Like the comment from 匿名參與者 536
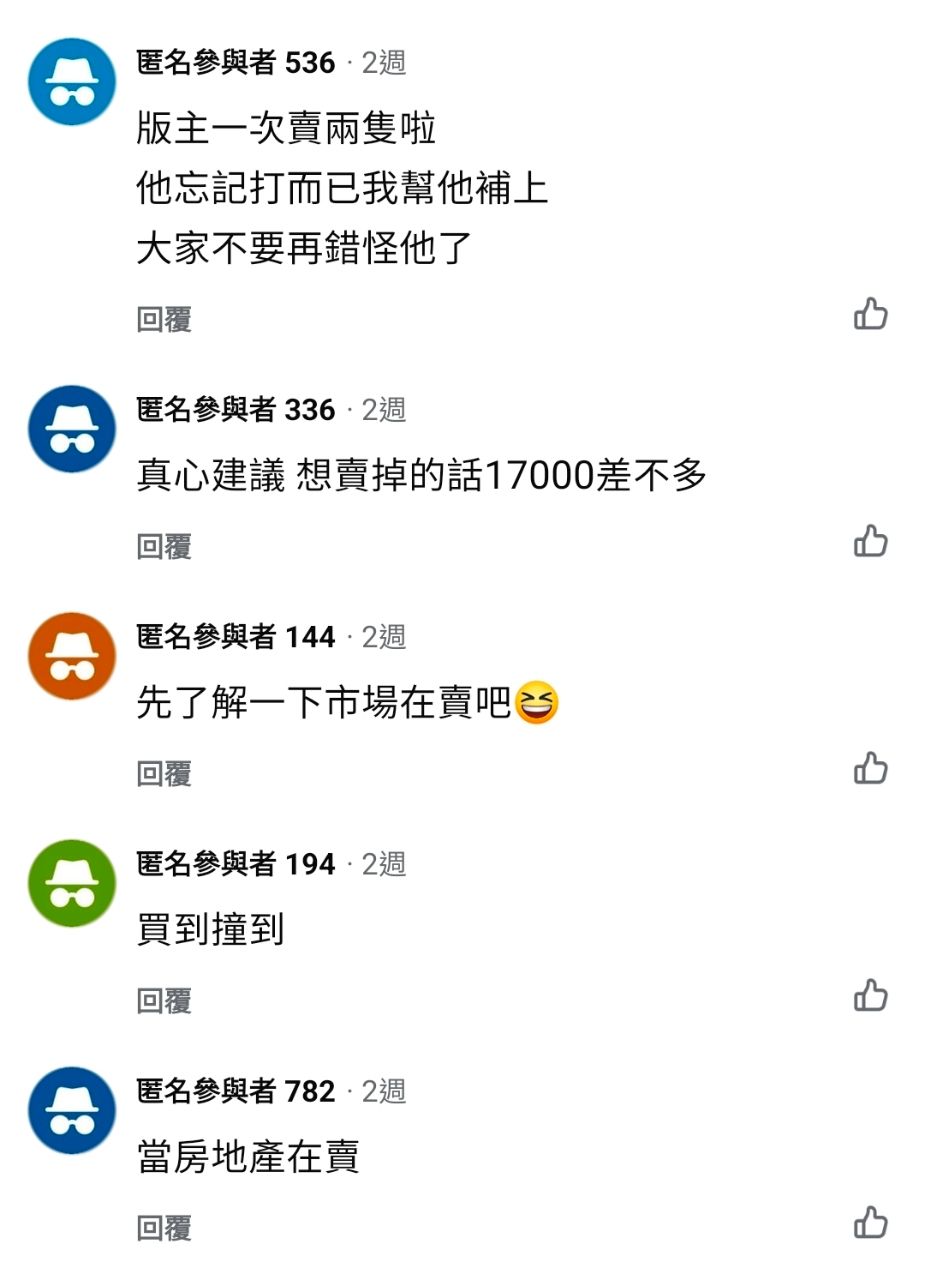The height and width of the screenshot is (1280, 925). [871, 314]
